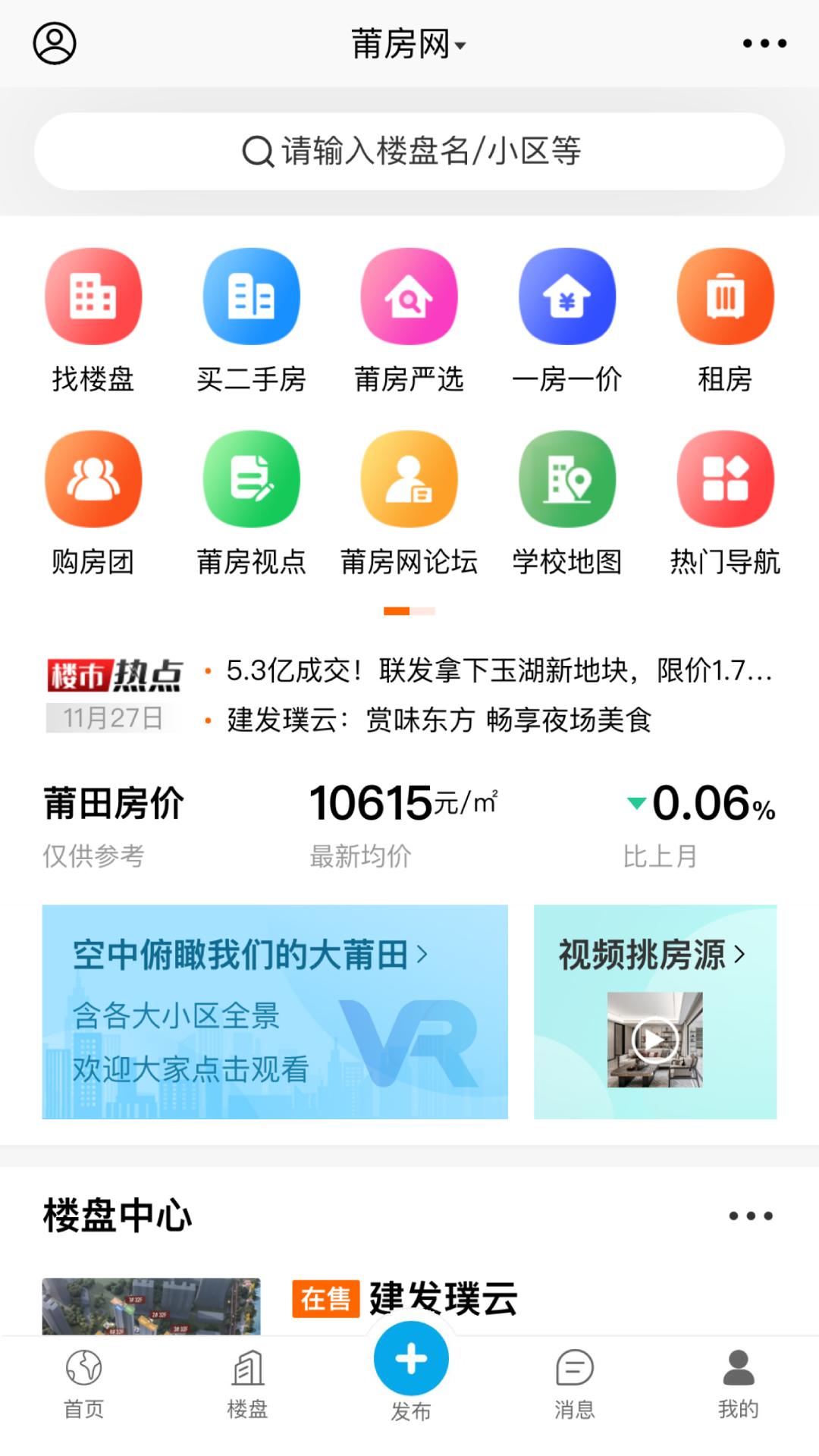819x1456 pixels.
Task: Tap the 热门导航 navigation icon
Action: coord(724,478)
